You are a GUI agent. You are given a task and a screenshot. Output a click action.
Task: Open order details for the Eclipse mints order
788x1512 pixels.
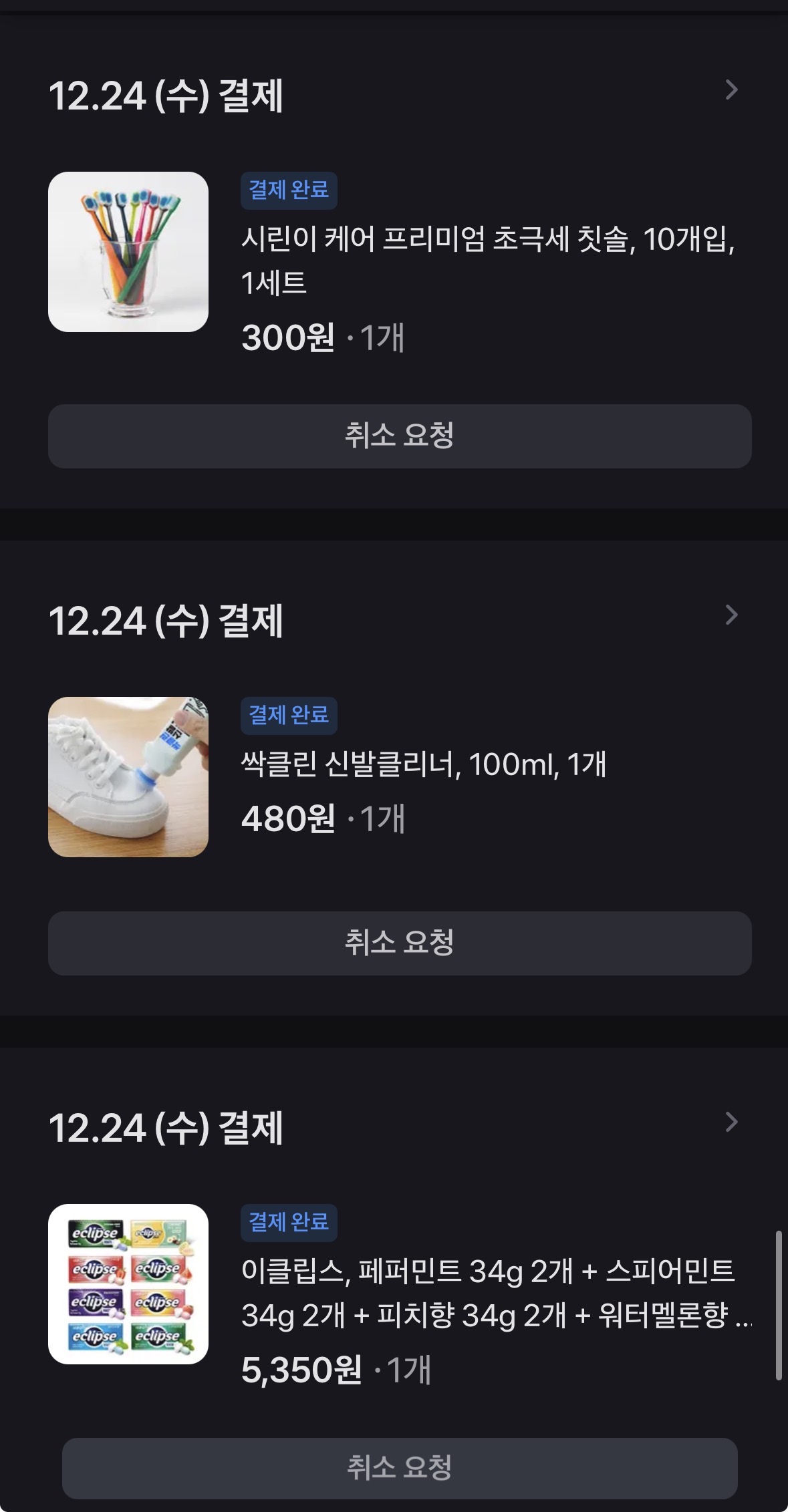(731, 1122)
